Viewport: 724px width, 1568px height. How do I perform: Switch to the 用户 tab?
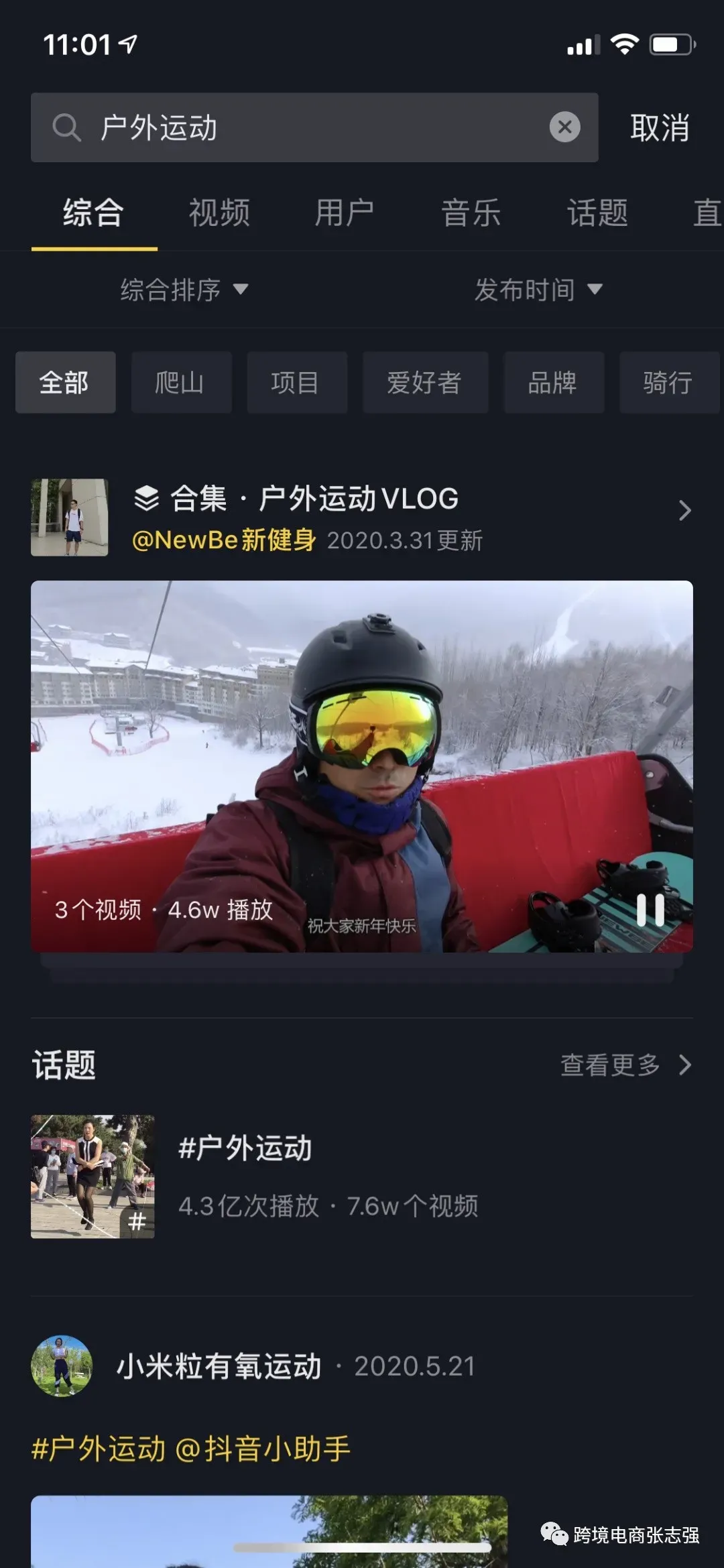[x=345, y=213]
